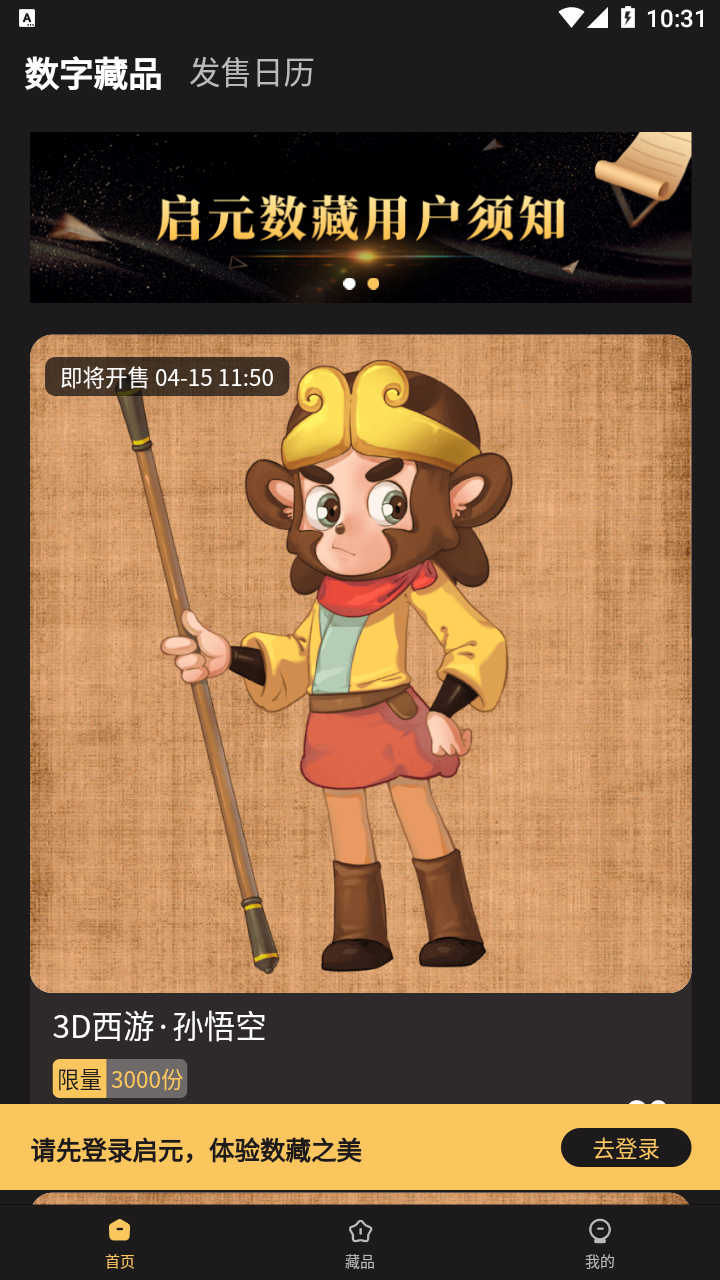Go to the 藏品 tab
The width and height of the screenshot is (720, 1280).
click(x=360, y=1243)
